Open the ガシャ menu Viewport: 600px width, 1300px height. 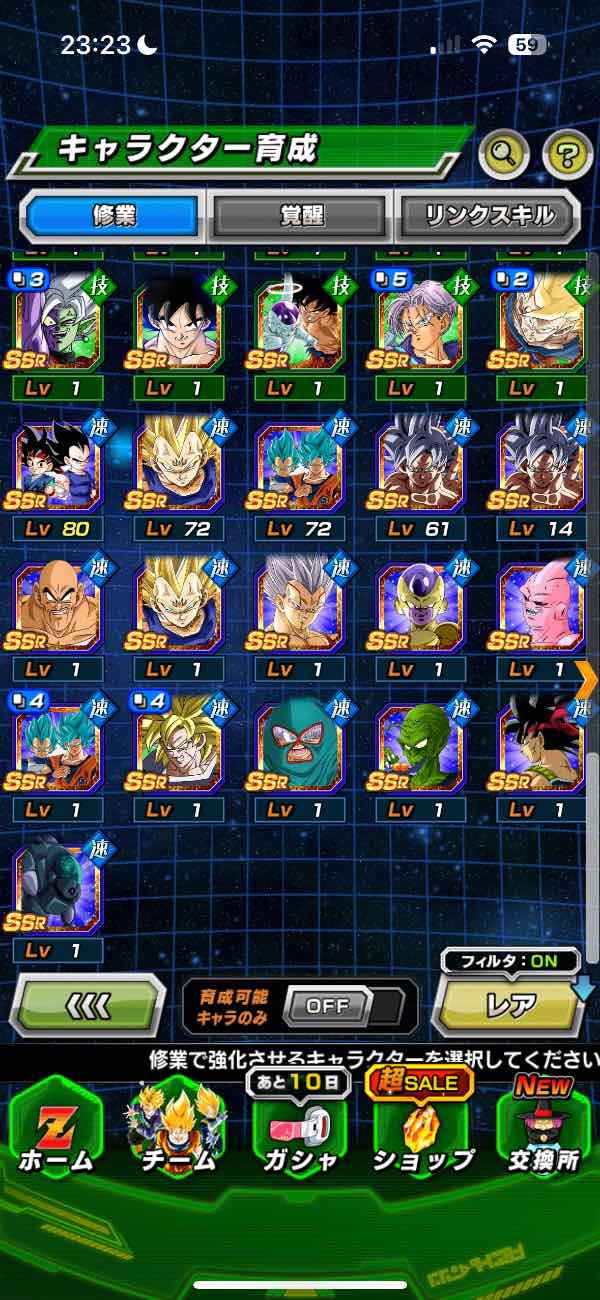[x=297, y=1130]
